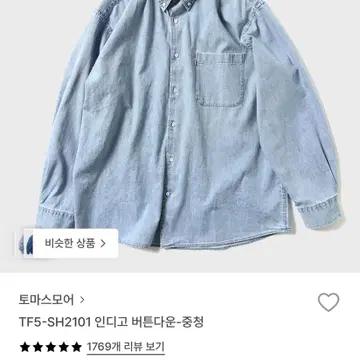Screen dimensions: 360x360
Task: Open the 토마스모어 brand page
Action: tap(52, 300)
